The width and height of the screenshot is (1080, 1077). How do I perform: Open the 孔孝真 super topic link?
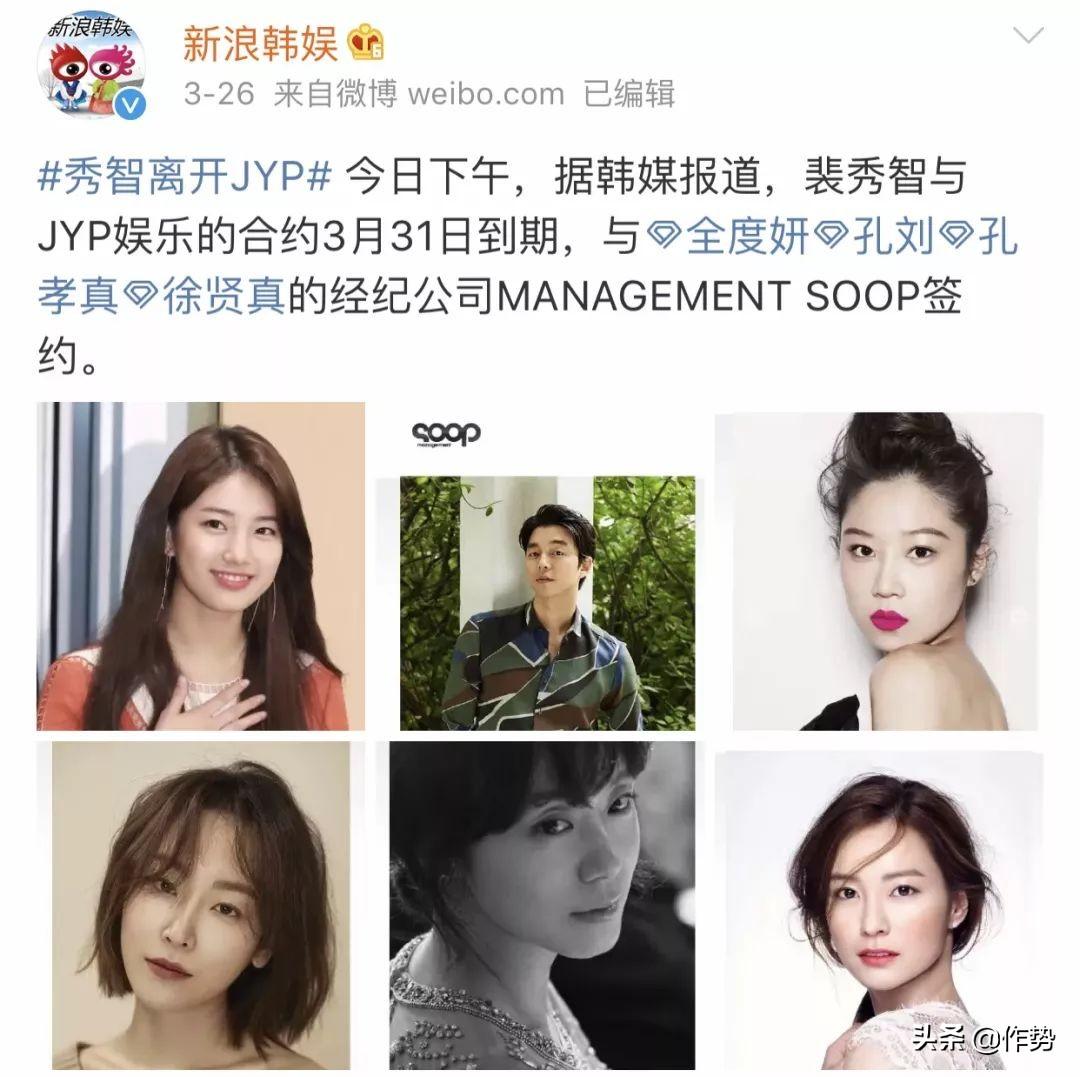tap(80, 298)
